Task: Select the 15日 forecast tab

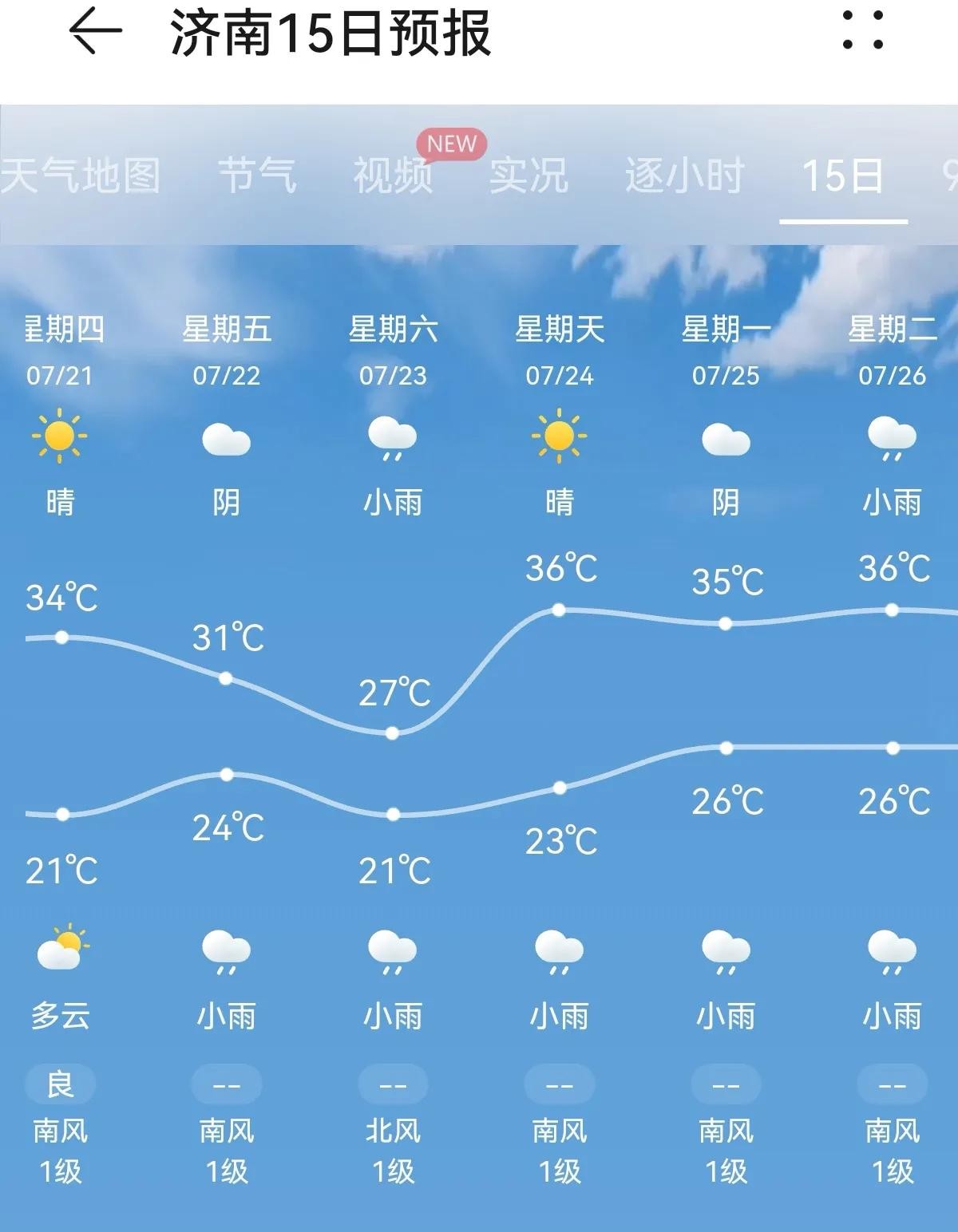Action: pyautogui.click(x=843, y=176)
